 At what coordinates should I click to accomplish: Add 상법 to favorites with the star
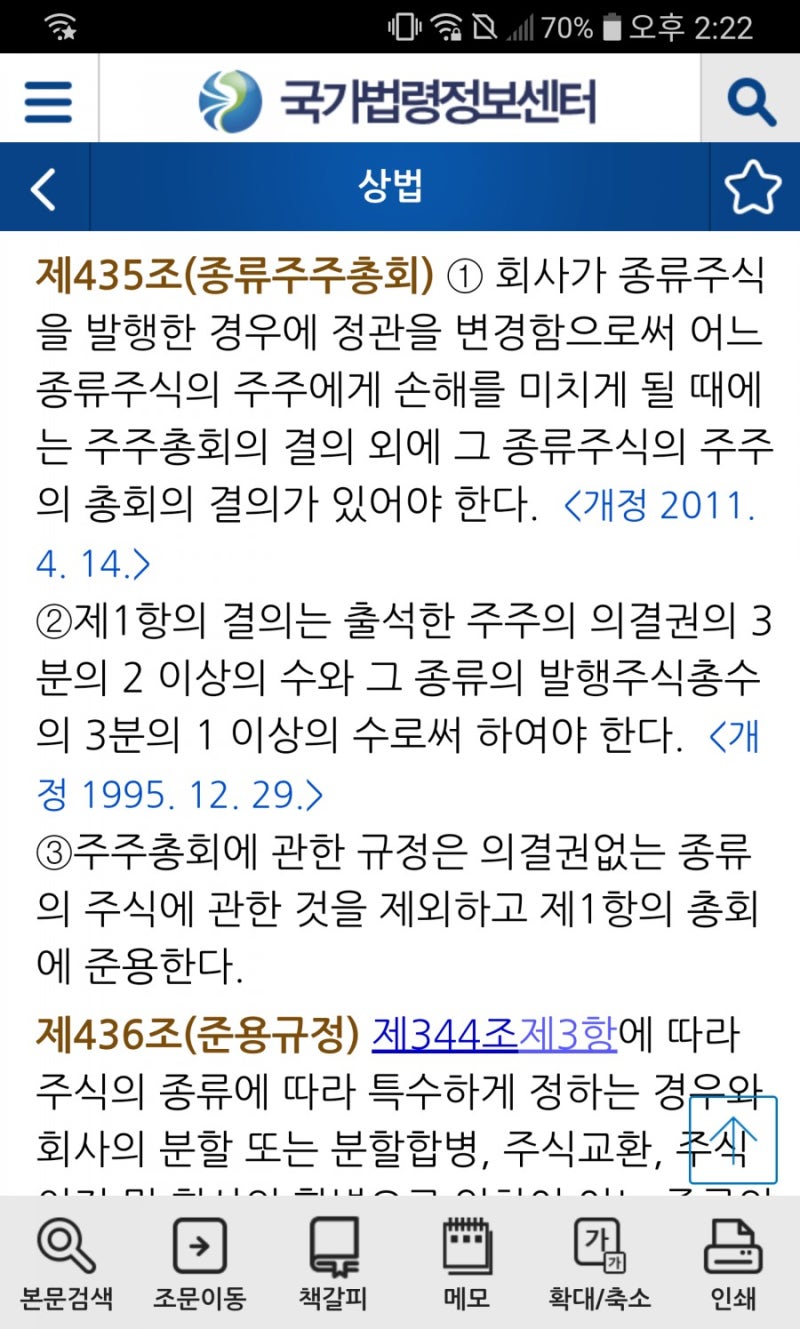coord(752,187)
